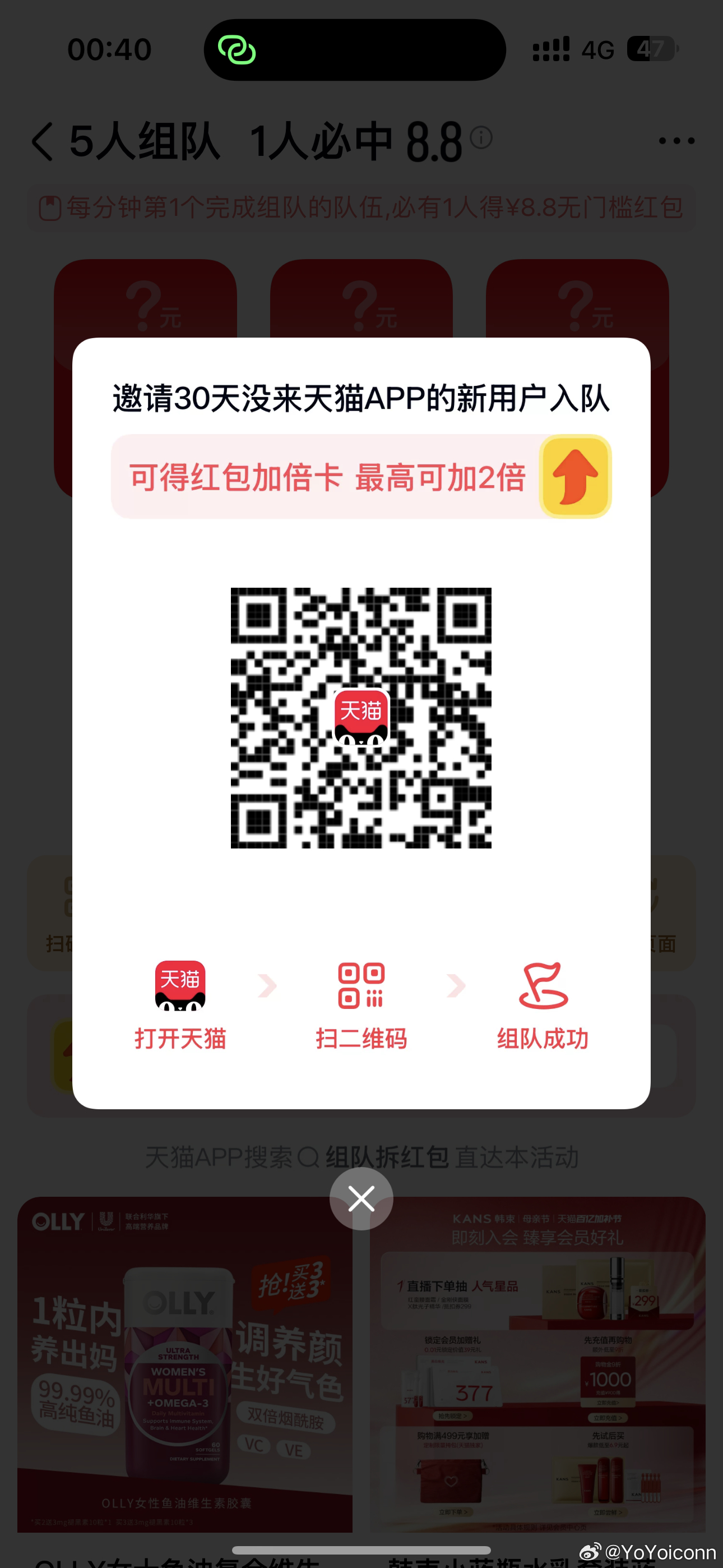
Task: Open the KANS membership gift card
Action: (x=537, y=1363)
